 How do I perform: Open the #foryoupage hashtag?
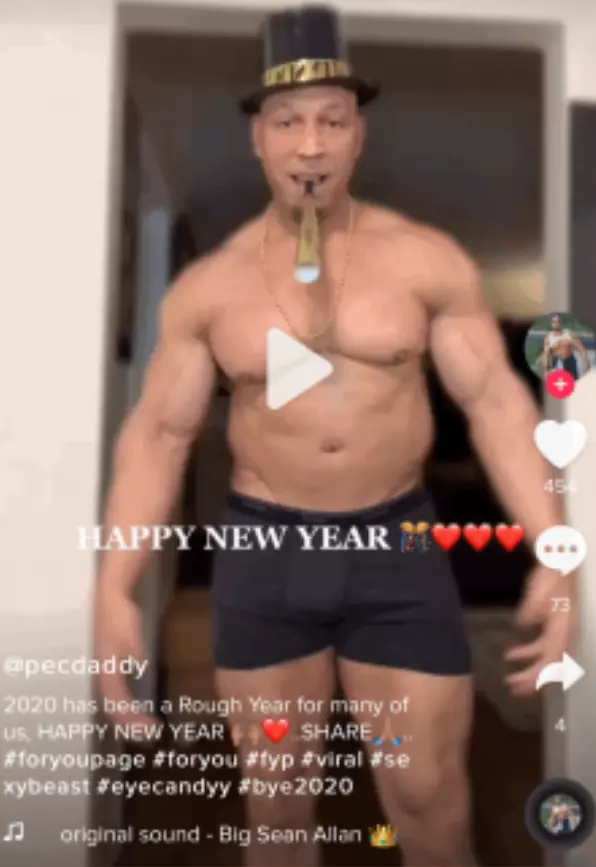(74, 760)
